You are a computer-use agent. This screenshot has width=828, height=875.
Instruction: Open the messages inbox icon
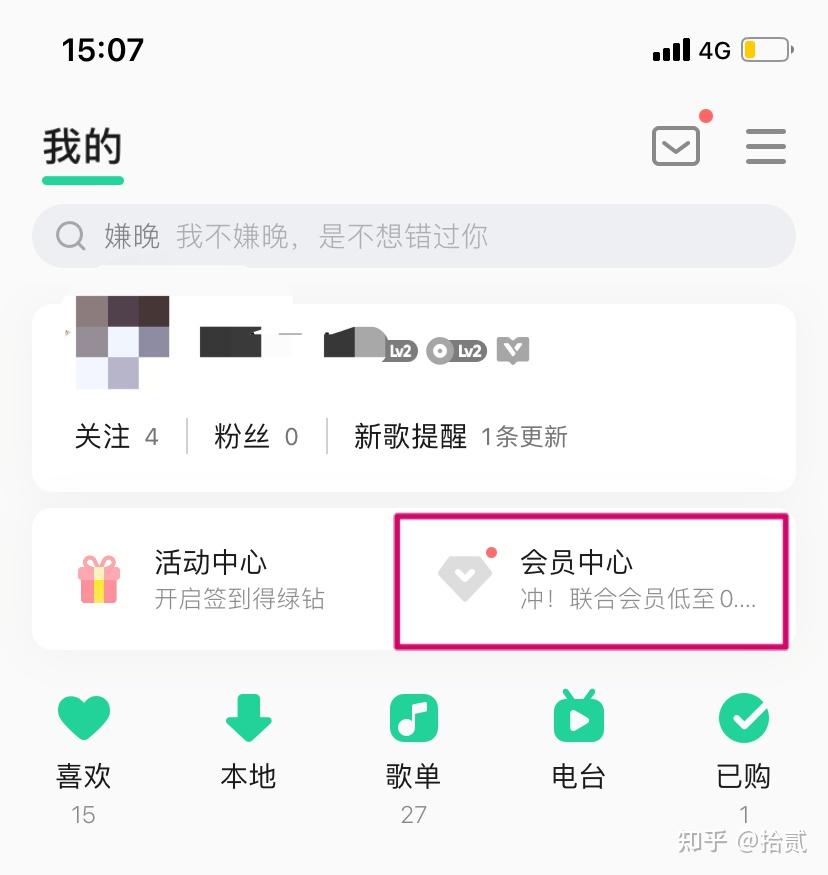tap(676, 147)
